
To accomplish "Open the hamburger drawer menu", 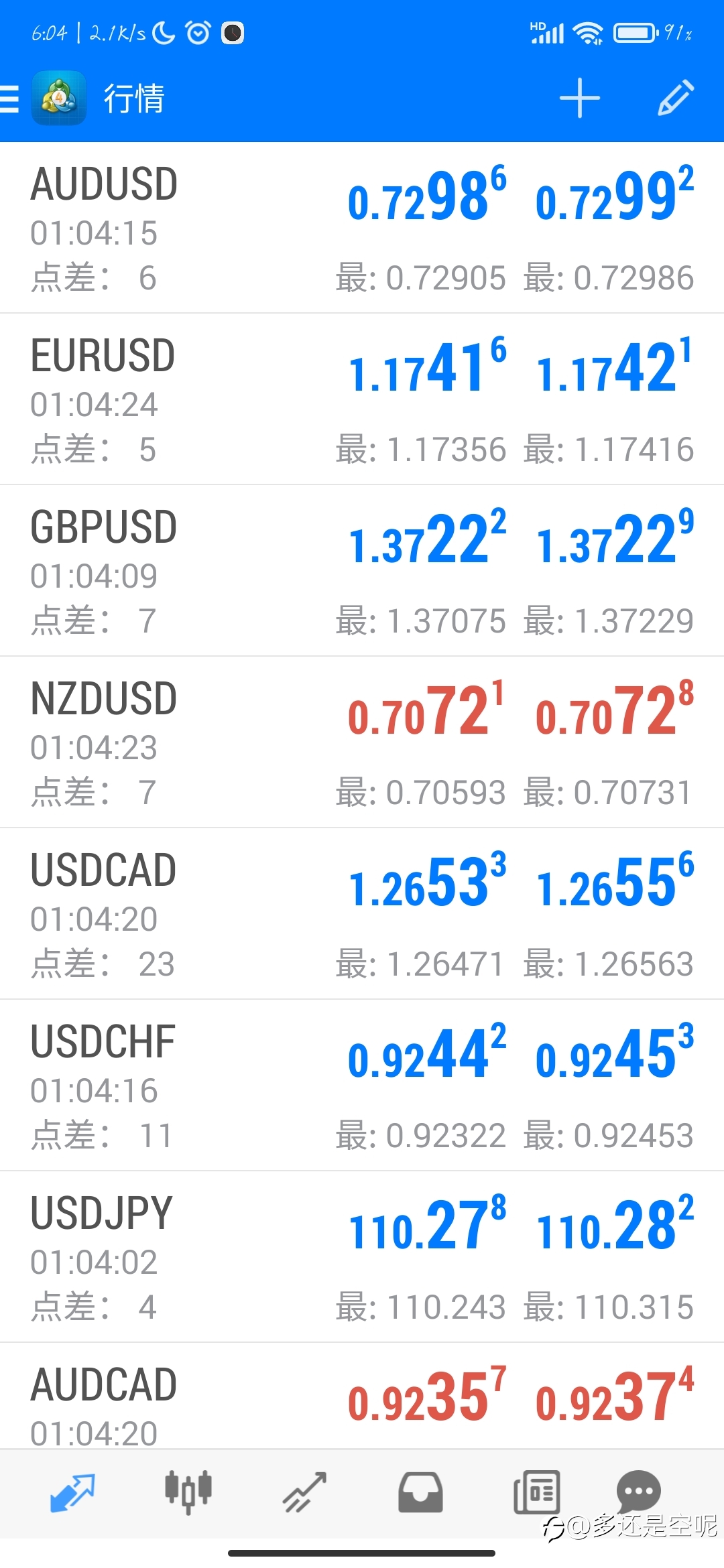I will coord(9,98).
